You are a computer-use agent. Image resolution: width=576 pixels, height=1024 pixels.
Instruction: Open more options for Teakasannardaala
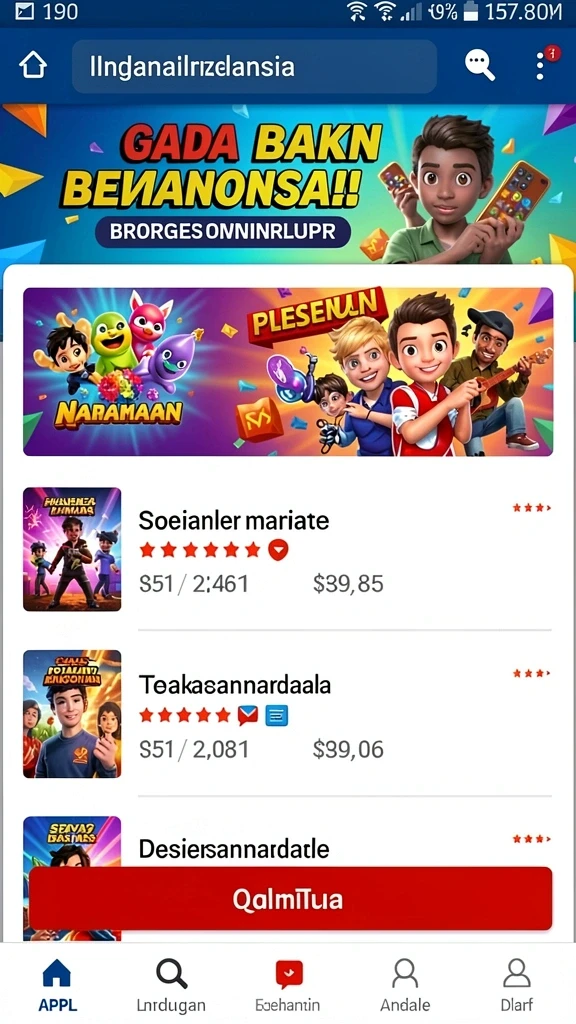tap(532, 673)
